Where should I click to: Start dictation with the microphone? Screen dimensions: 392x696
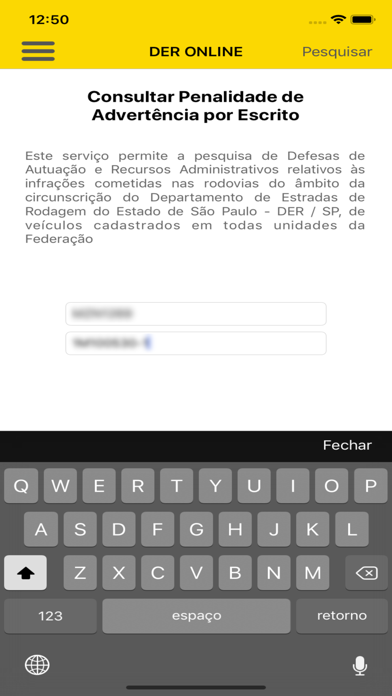point(360,665)
